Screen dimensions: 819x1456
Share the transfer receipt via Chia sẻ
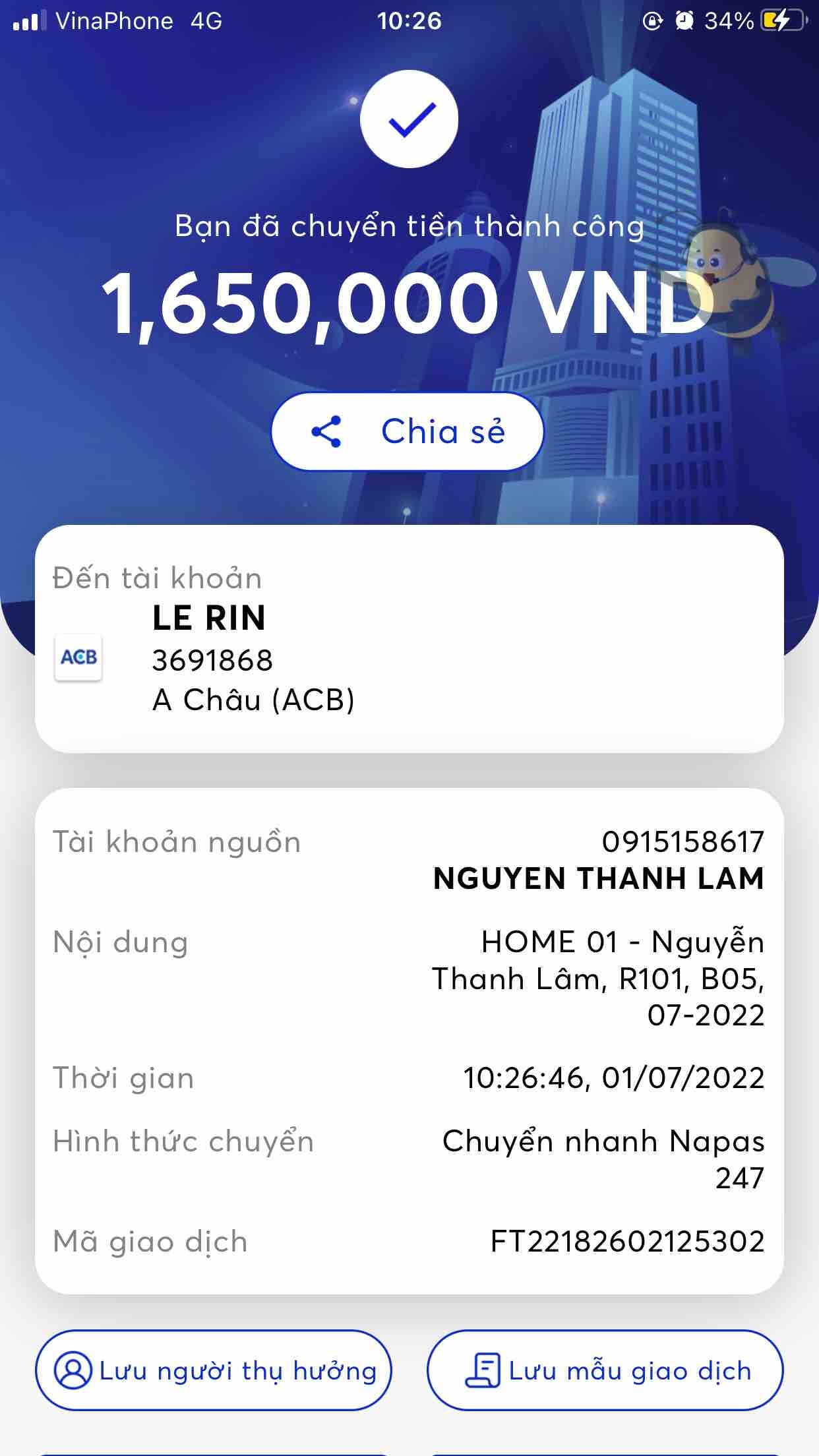[x=408, y=432]
